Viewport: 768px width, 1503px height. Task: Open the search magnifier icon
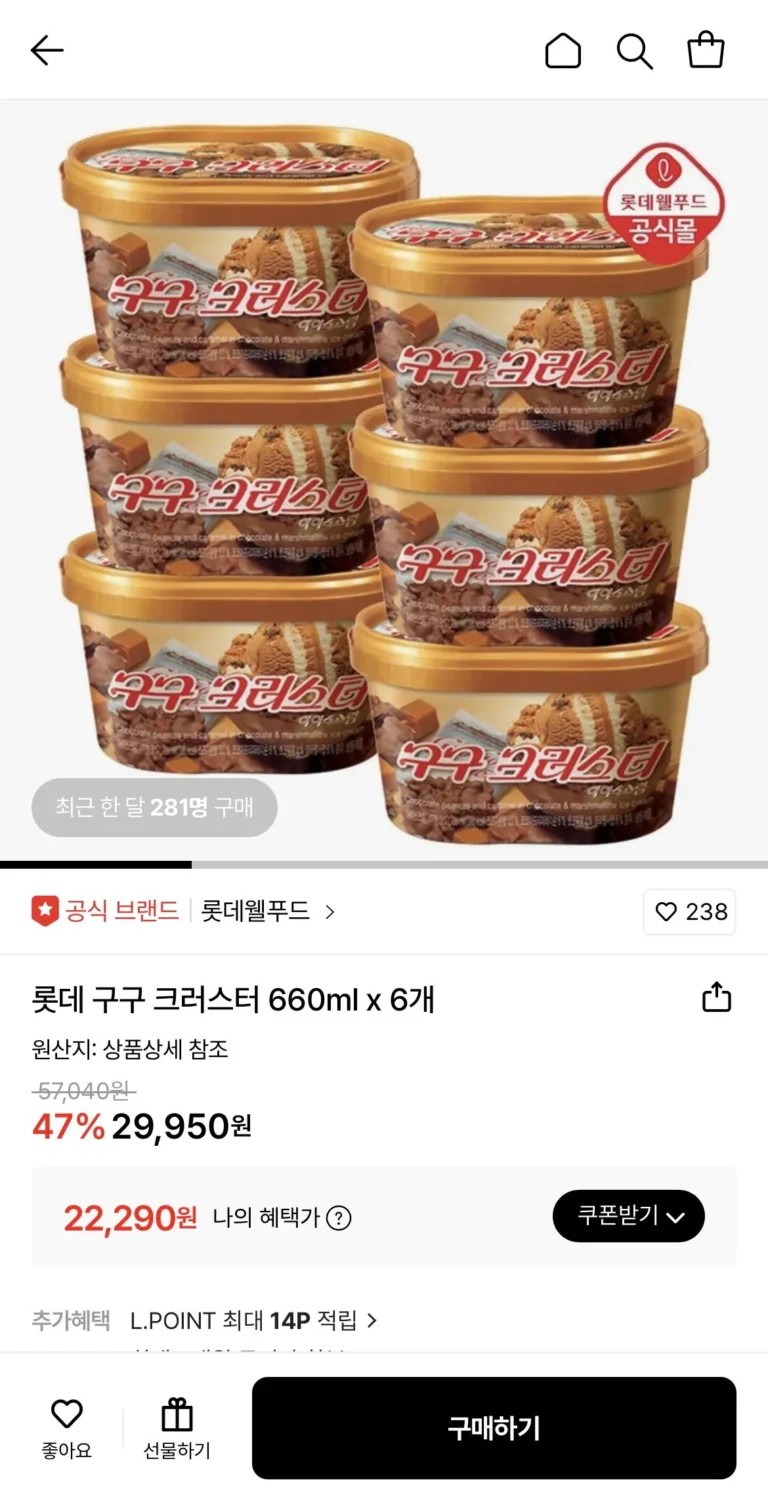click(634, 50)
